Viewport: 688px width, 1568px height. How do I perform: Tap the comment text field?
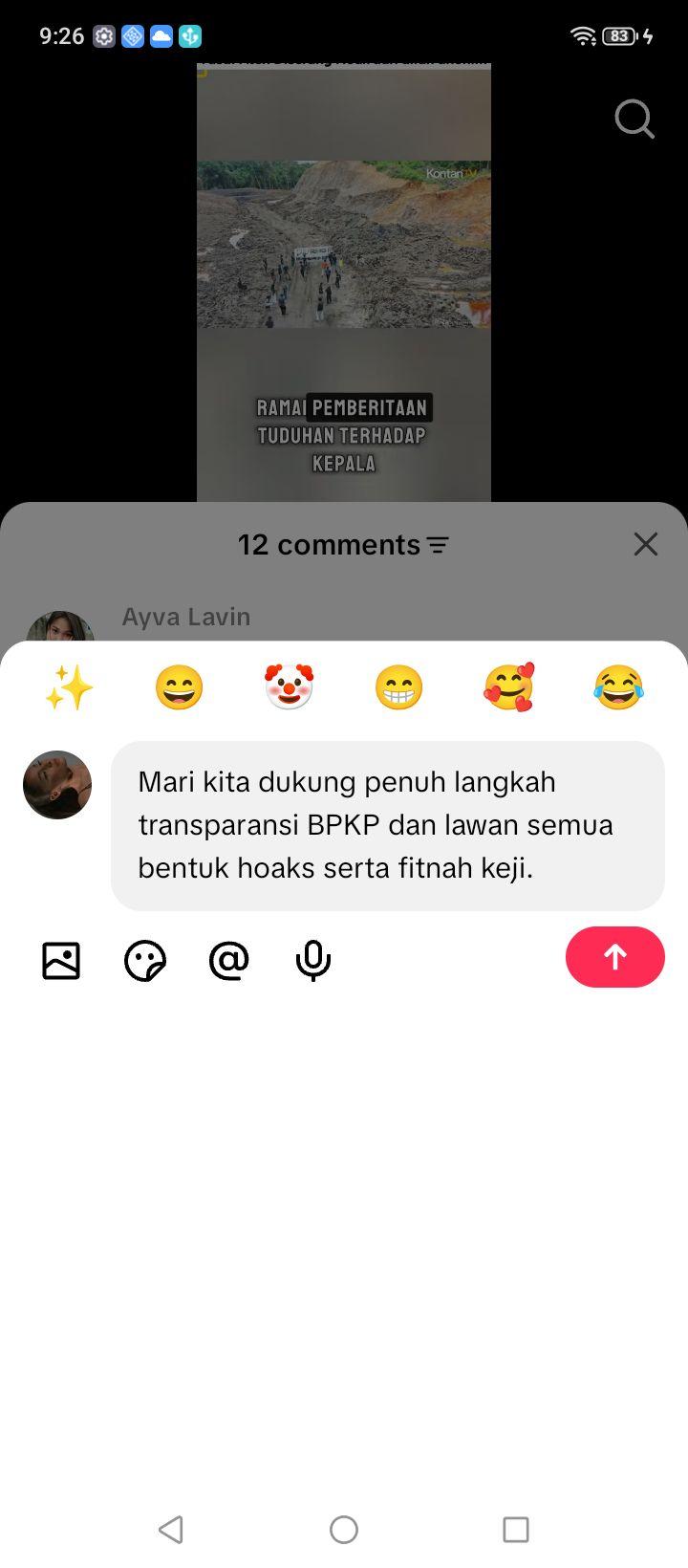tap(388, 825)
